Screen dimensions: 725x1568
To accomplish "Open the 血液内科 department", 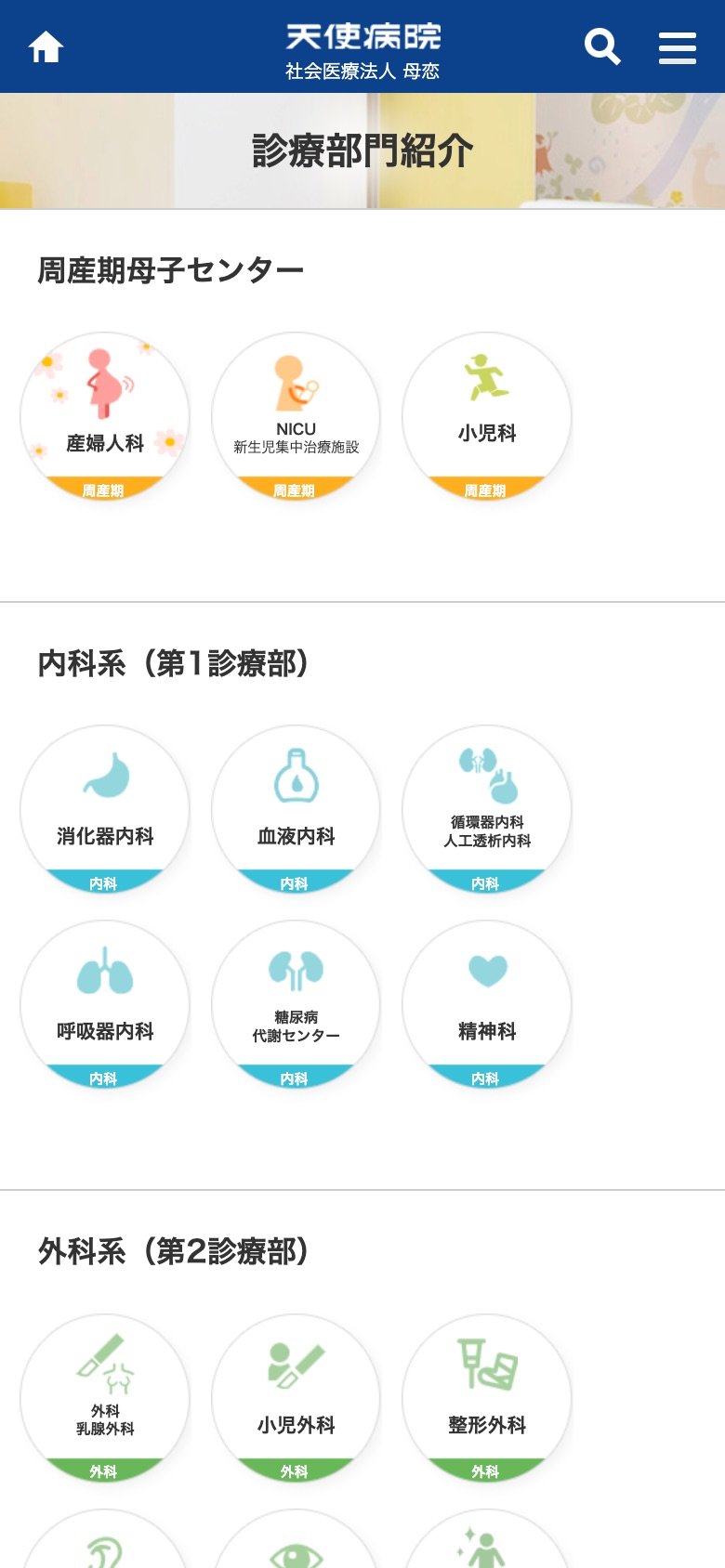I will (x=296, y=810).
